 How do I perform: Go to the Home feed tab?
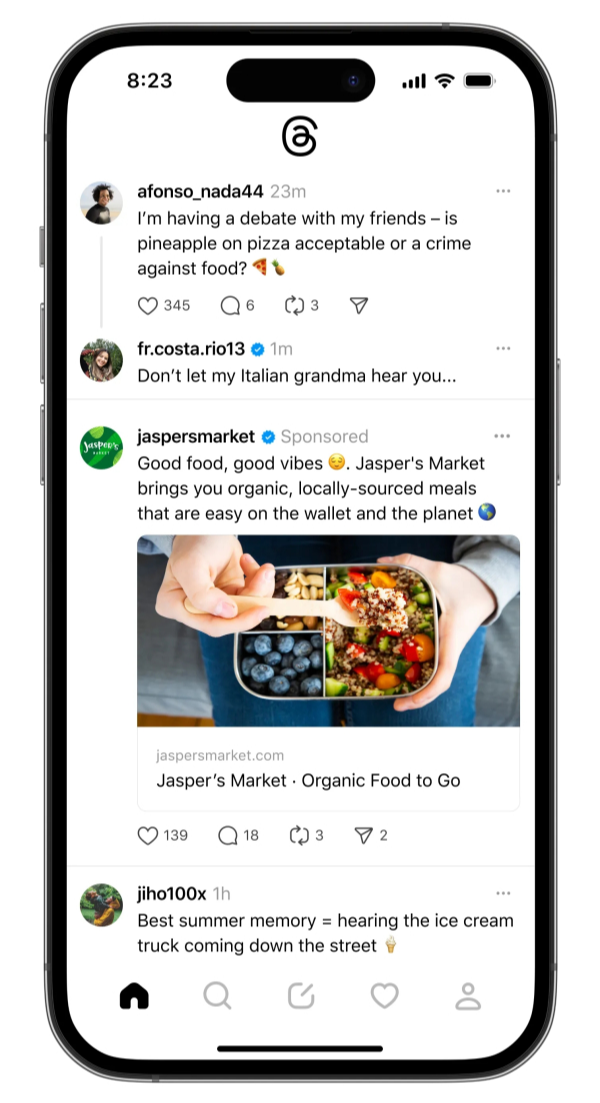pyautogui.click(x=134, y=995)
